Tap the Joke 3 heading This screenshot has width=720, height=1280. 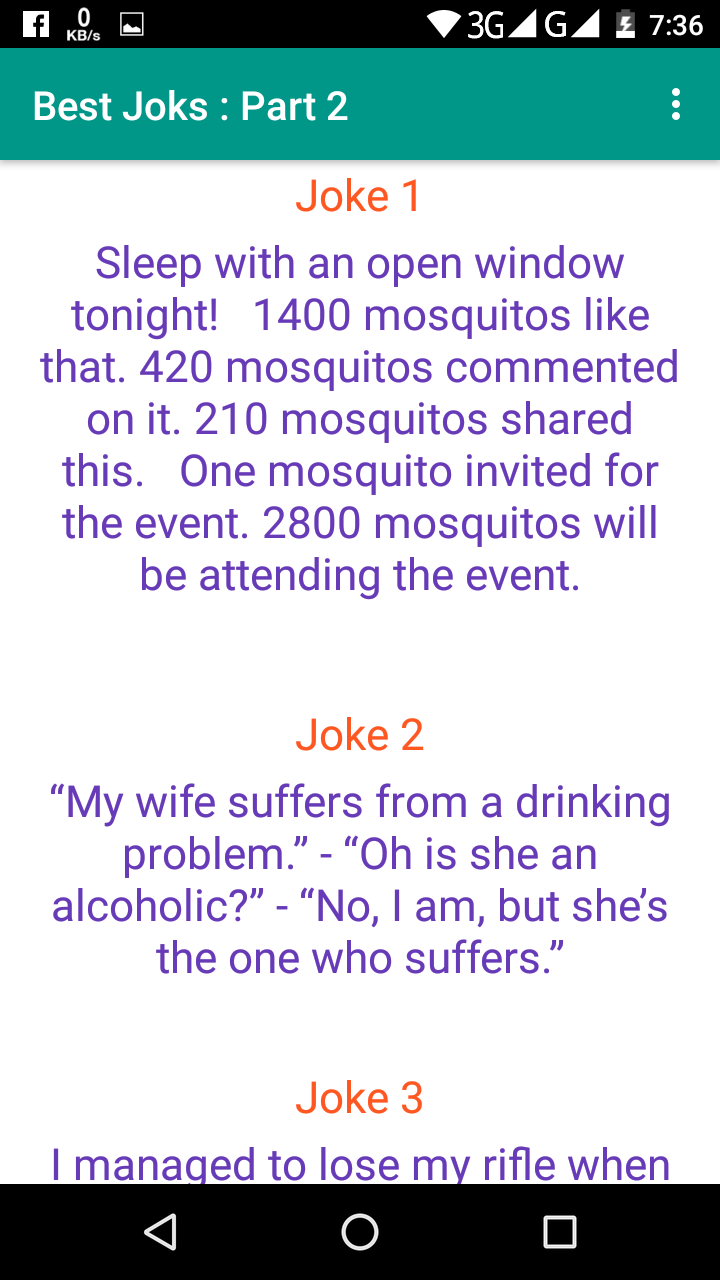tap(358, 1097)
